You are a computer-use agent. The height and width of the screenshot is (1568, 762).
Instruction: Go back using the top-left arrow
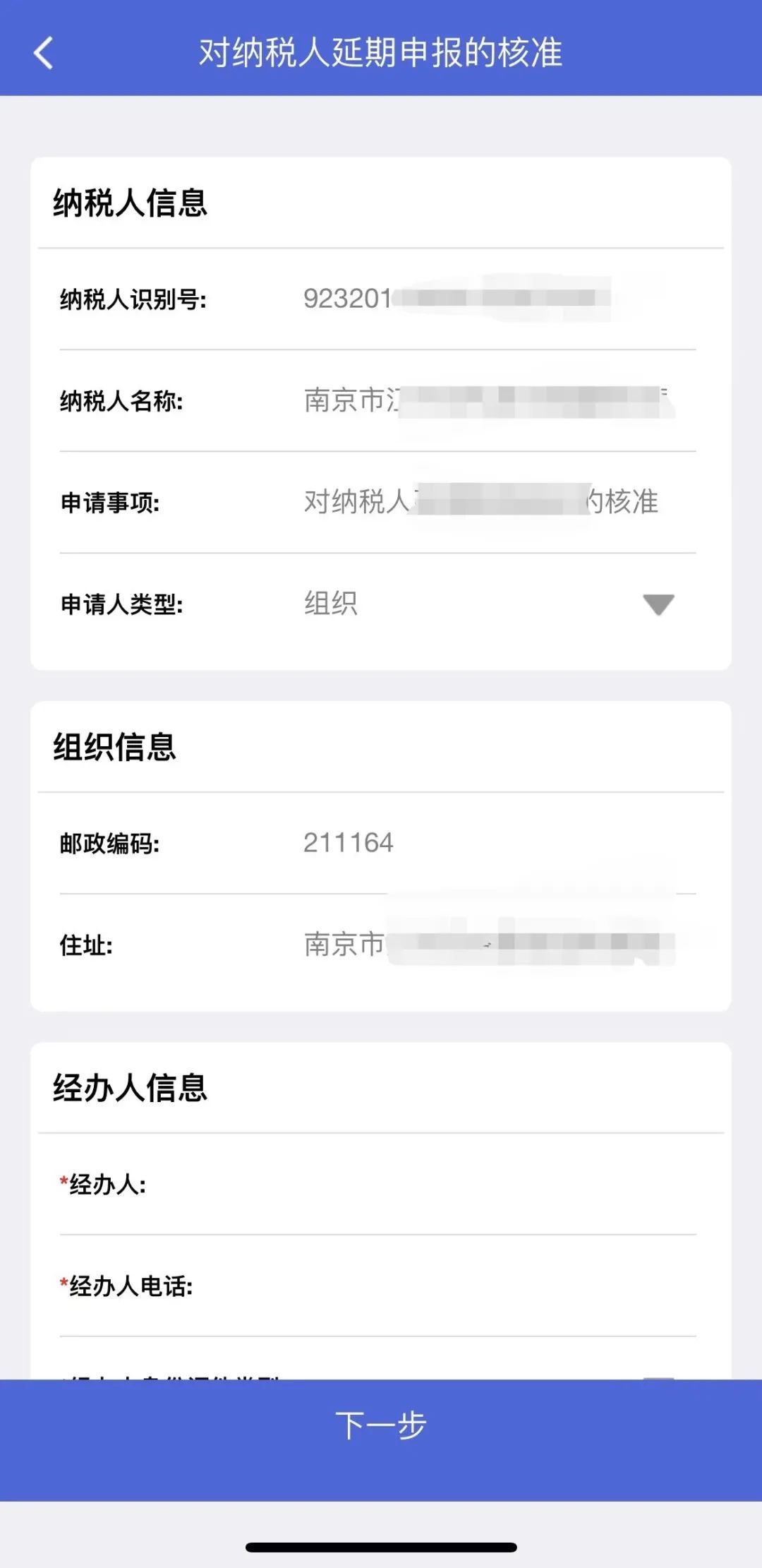pyautogui.click(x=44, y=53)
